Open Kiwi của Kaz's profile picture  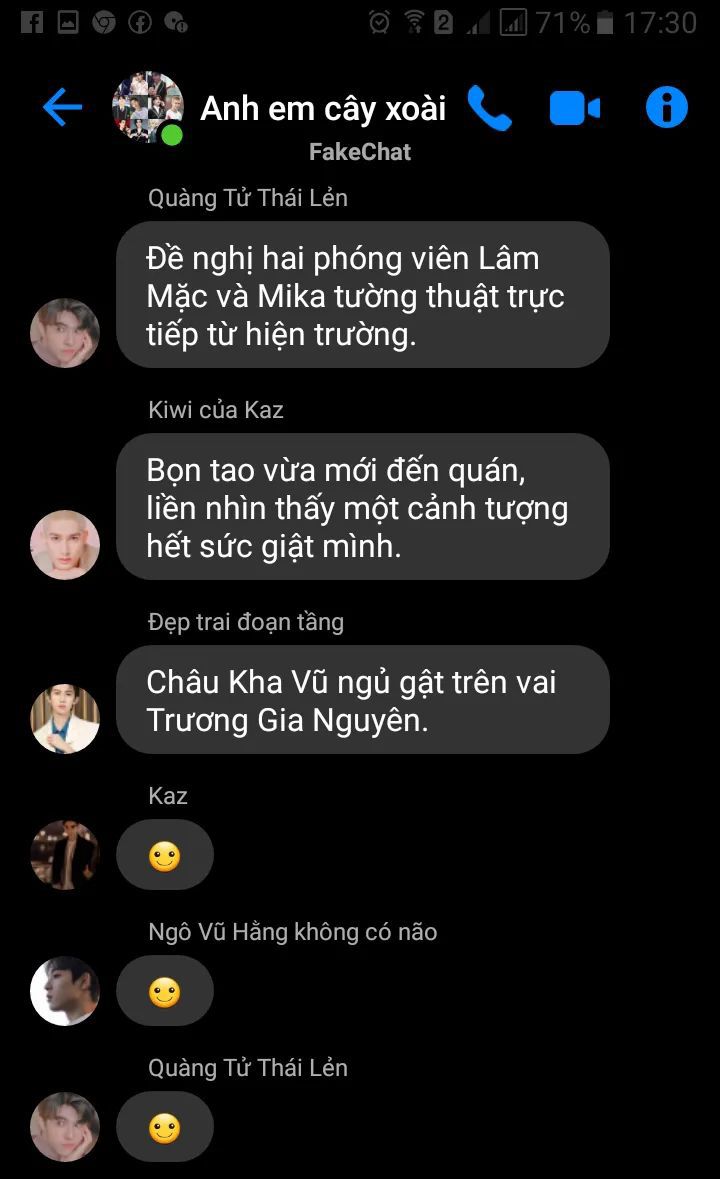pyautogui.click(x=65, y=544)
